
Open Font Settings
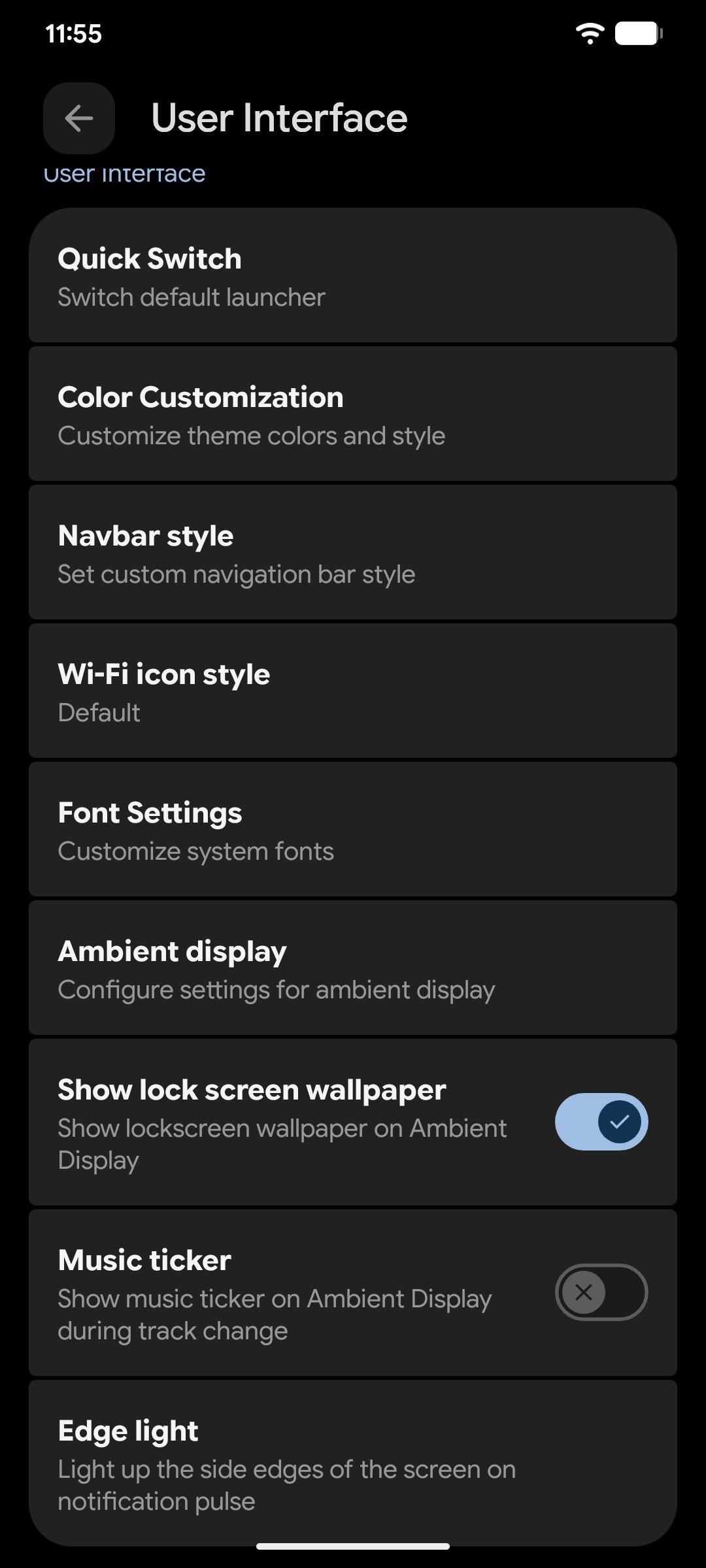click(x=353, y=831)
